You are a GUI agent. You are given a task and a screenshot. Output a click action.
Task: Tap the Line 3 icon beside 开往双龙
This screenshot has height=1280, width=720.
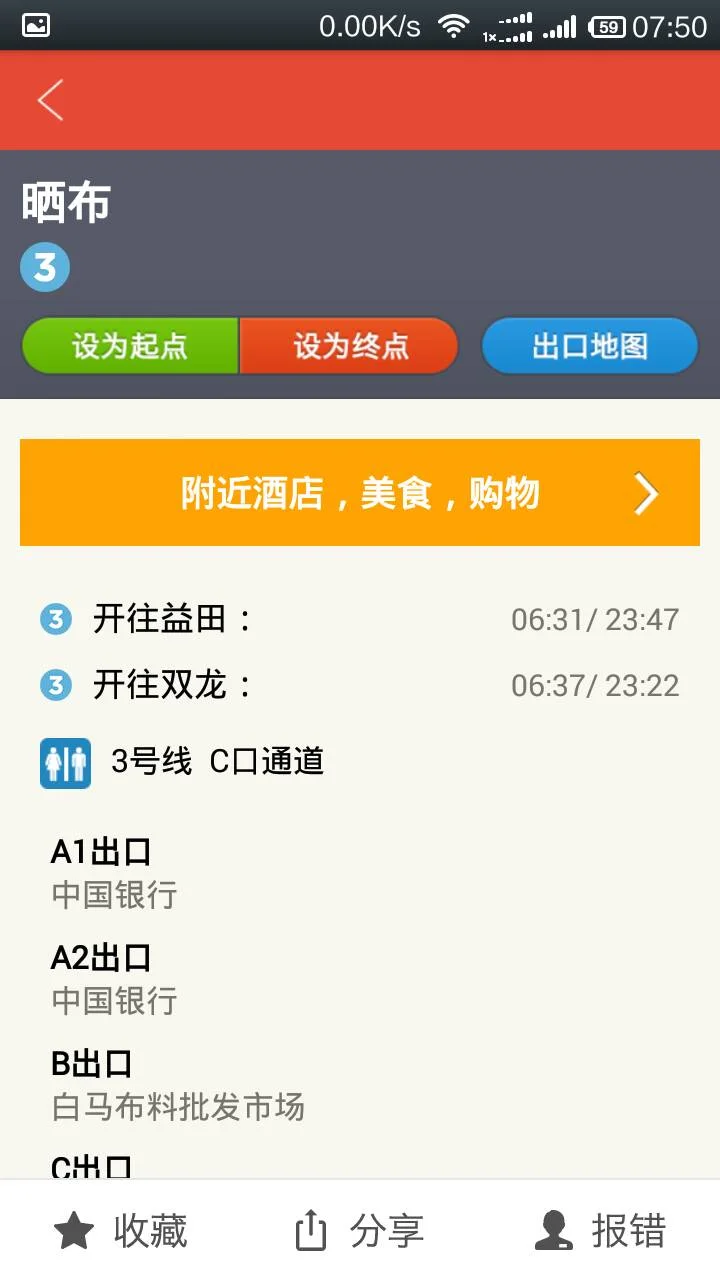tap(55, 684)
